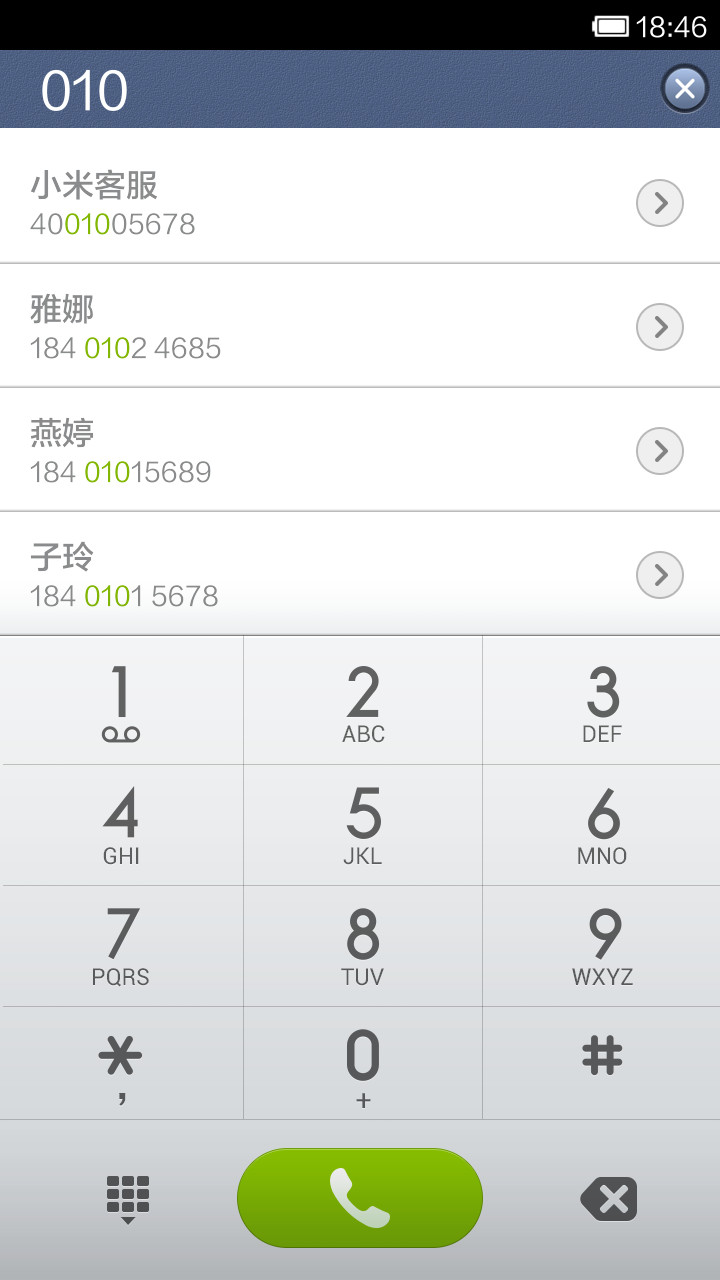Screen dimensions: 720x1280
Task: Enter digit 3 DEF
Action: point(602,701)
